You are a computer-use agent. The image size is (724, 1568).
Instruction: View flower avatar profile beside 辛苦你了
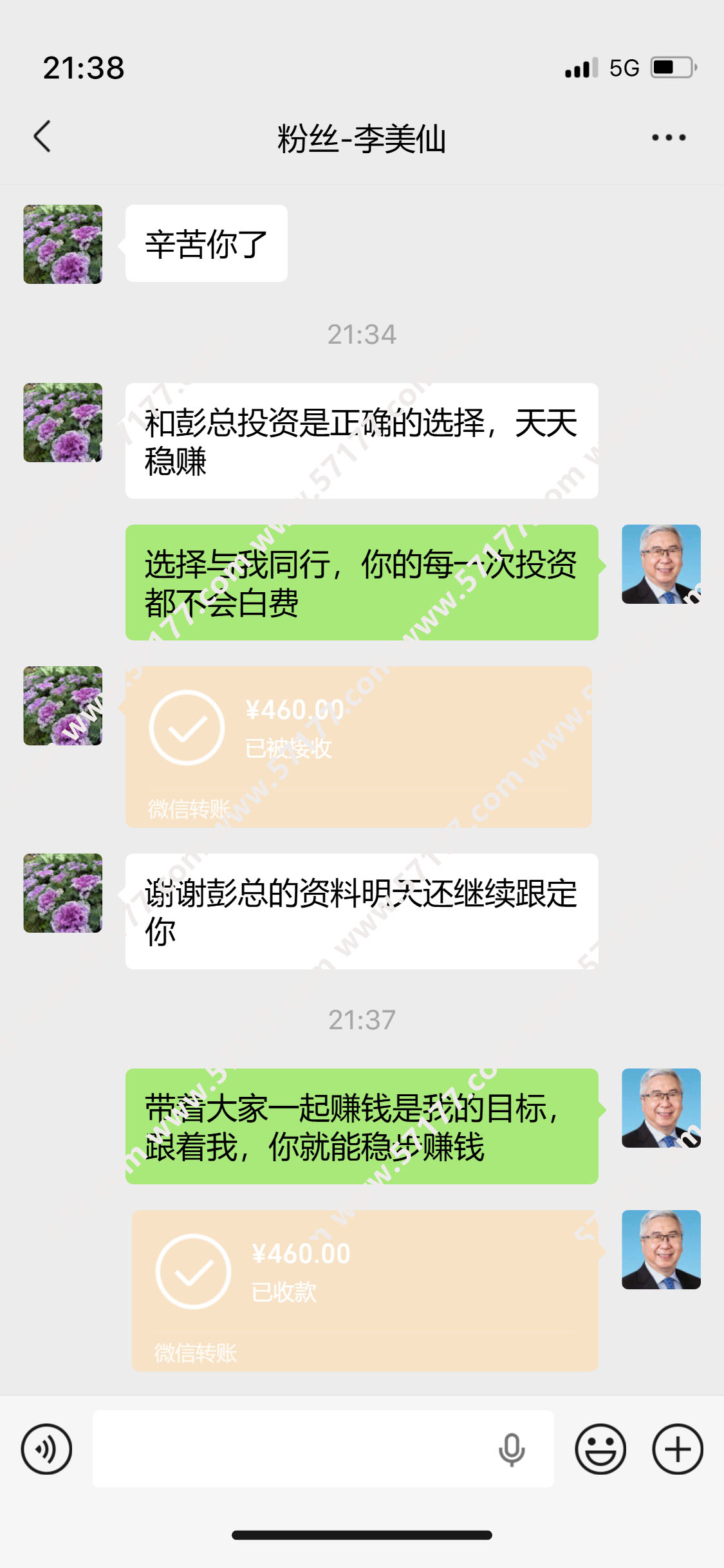63,244
